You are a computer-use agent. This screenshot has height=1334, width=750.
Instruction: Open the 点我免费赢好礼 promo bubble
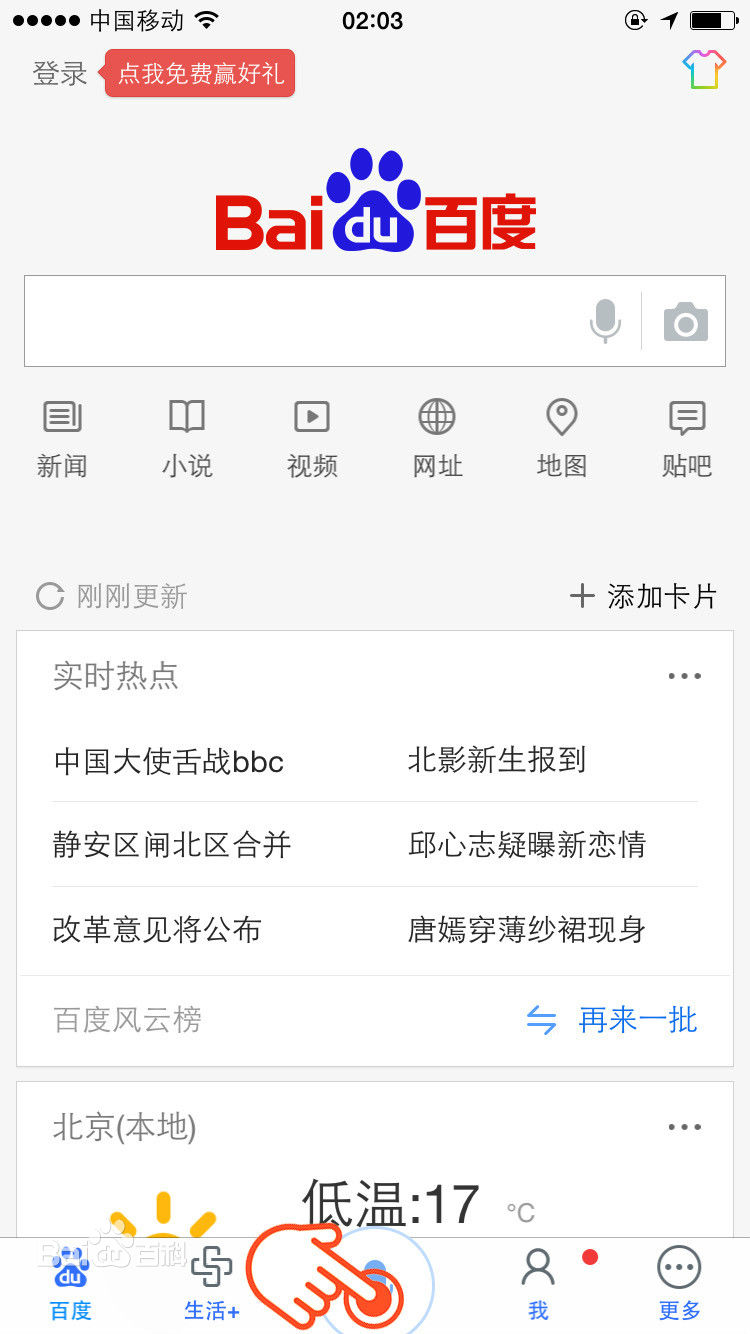tap(200, 73)
